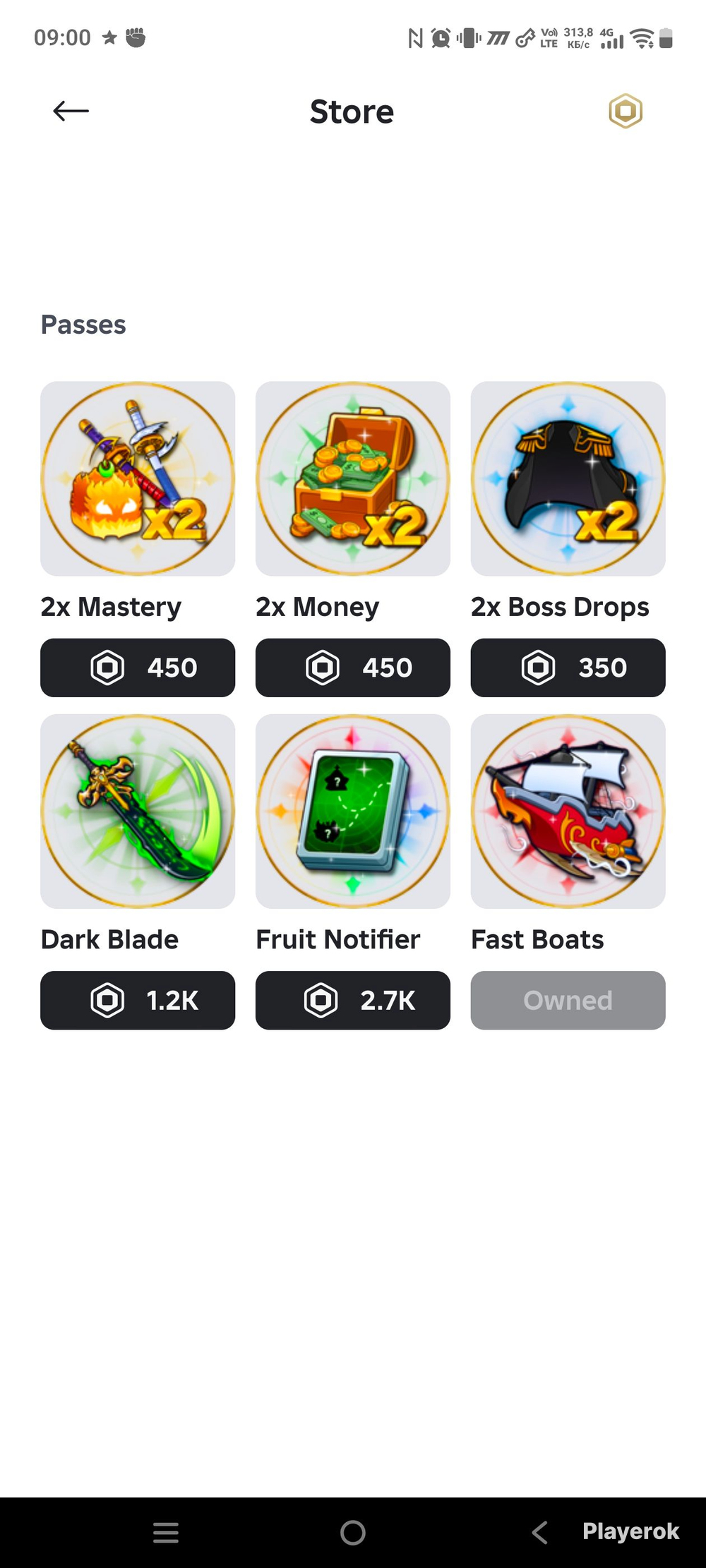
Task: Open the 2x Mastery pass image
Action: click(138, 478)
